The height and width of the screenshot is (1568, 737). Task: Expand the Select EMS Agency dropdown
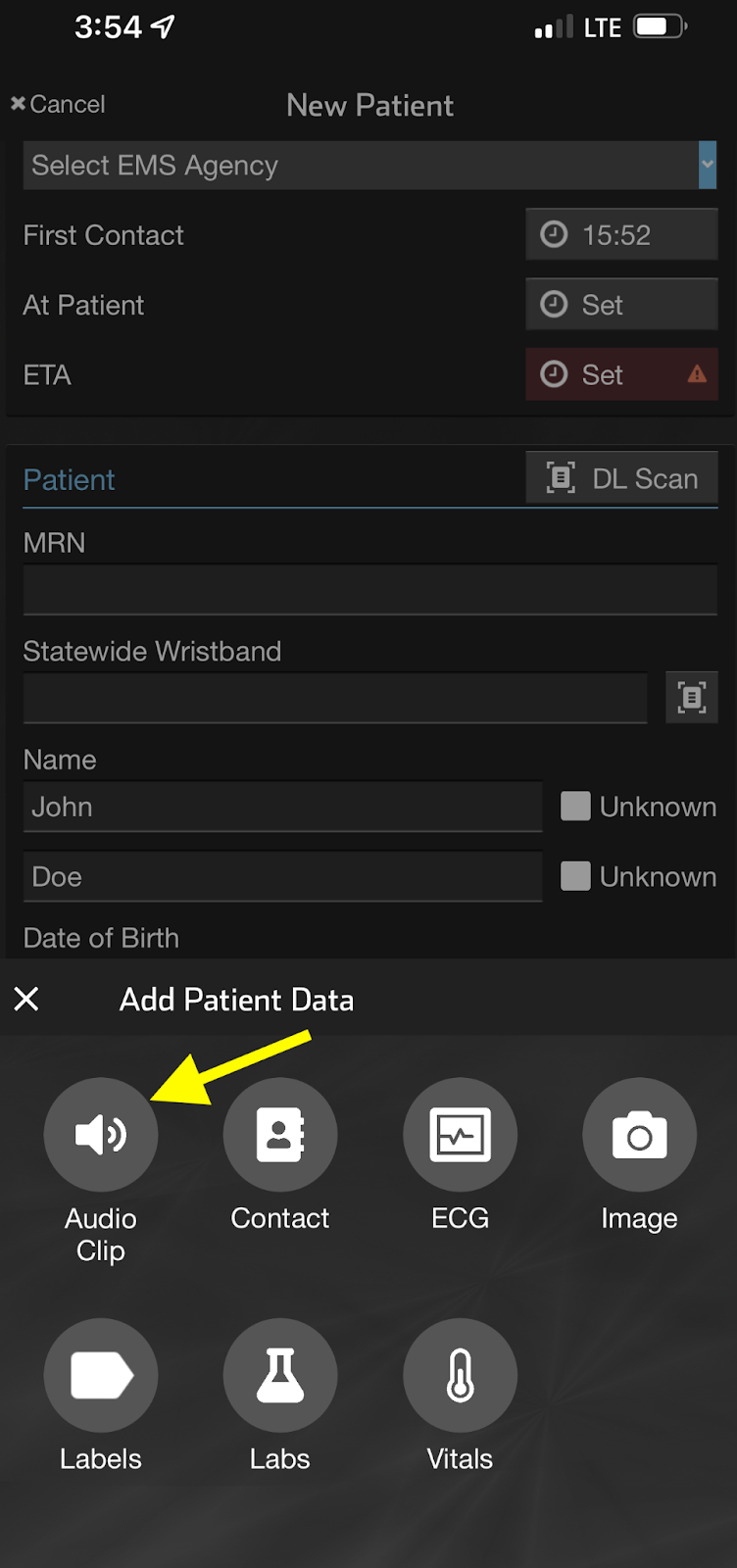point(369,166)
